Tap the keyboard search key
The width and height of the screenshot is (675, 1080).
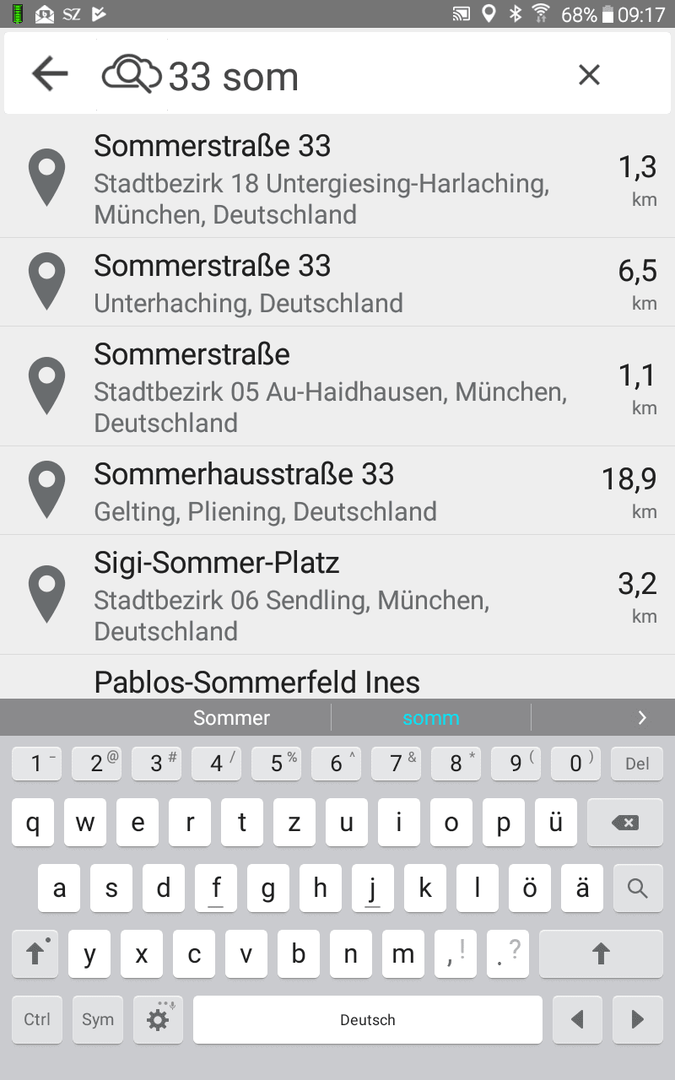638,888
